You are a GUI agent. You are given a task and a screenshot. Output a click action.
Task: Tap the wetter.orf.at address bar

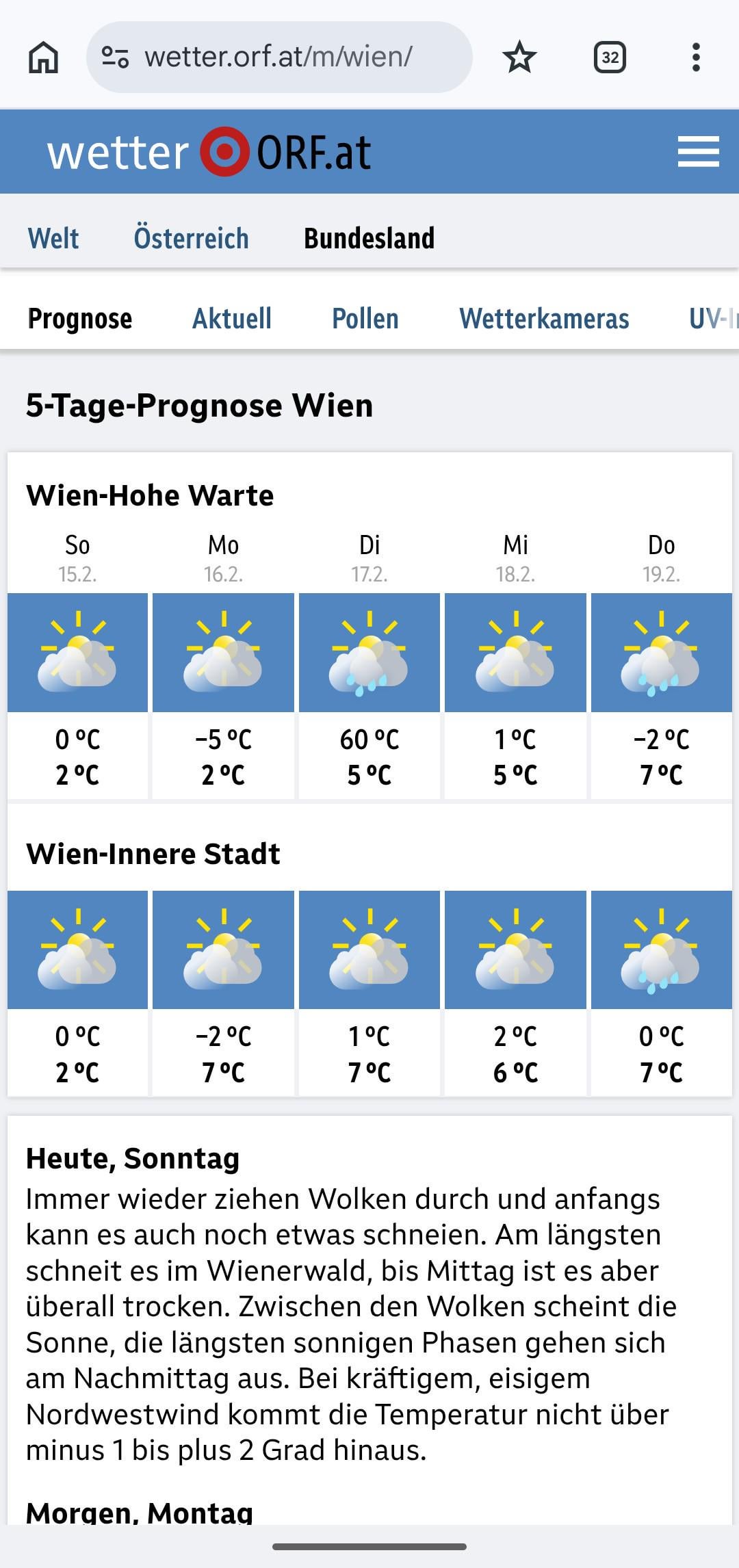click(x=278, y=57)
